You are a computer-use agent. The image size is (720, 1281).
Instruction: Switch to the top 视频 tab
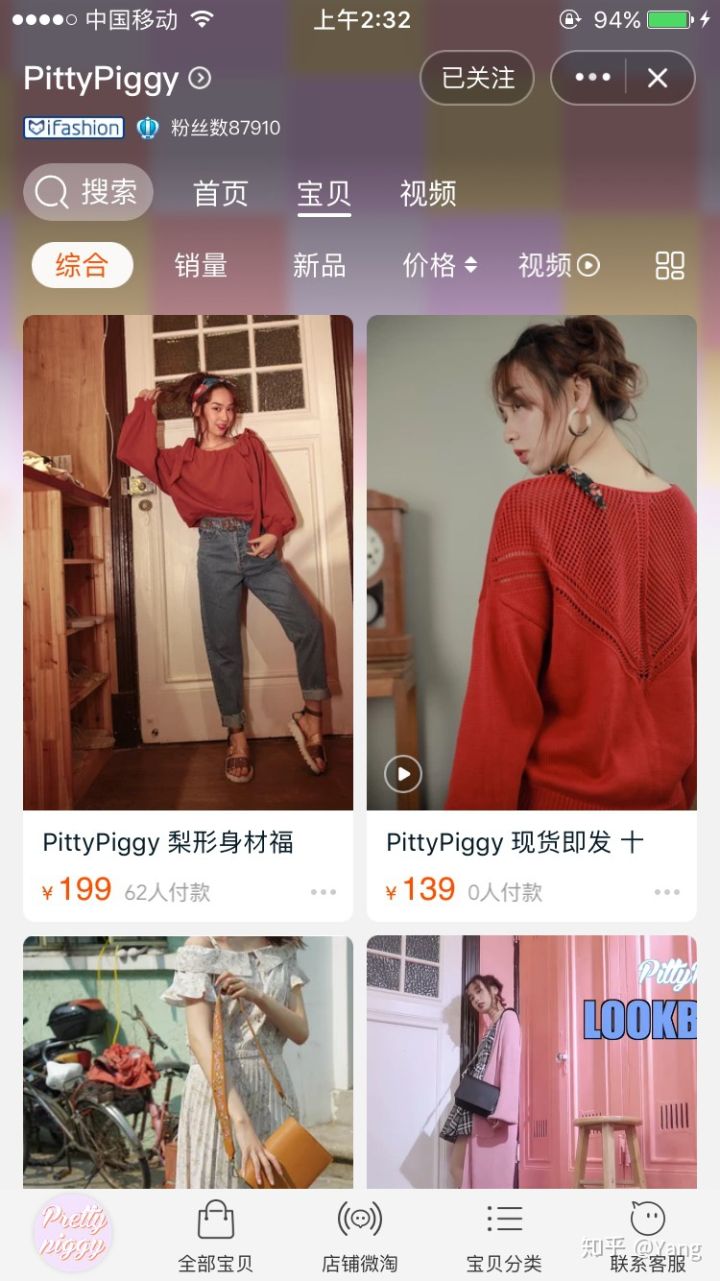[x=428, y=193]
